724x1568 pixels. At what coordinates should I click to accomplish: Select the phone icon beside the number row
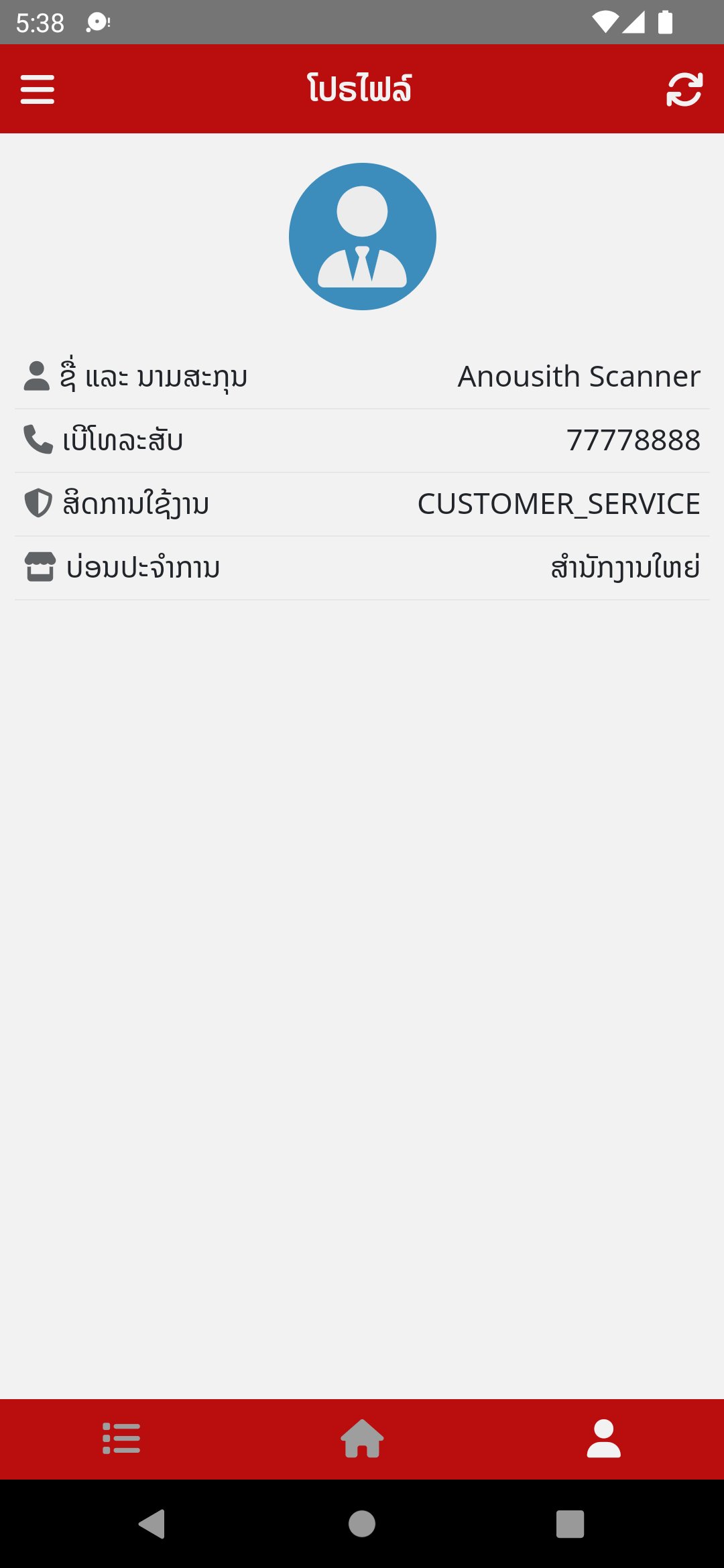pos(37,440)
